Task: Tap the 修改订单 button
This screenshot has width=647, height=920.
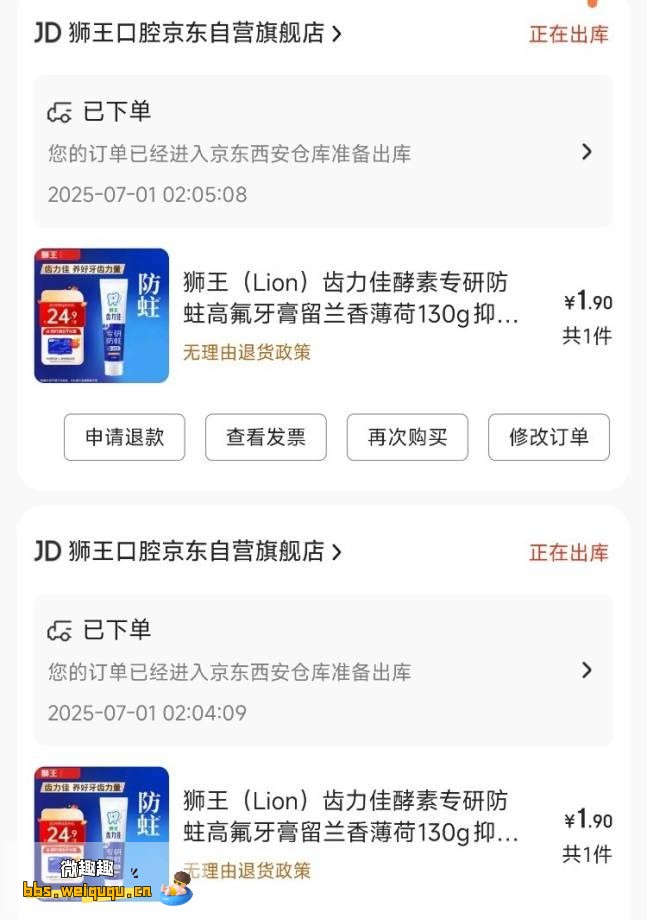Action: [548, 437]
